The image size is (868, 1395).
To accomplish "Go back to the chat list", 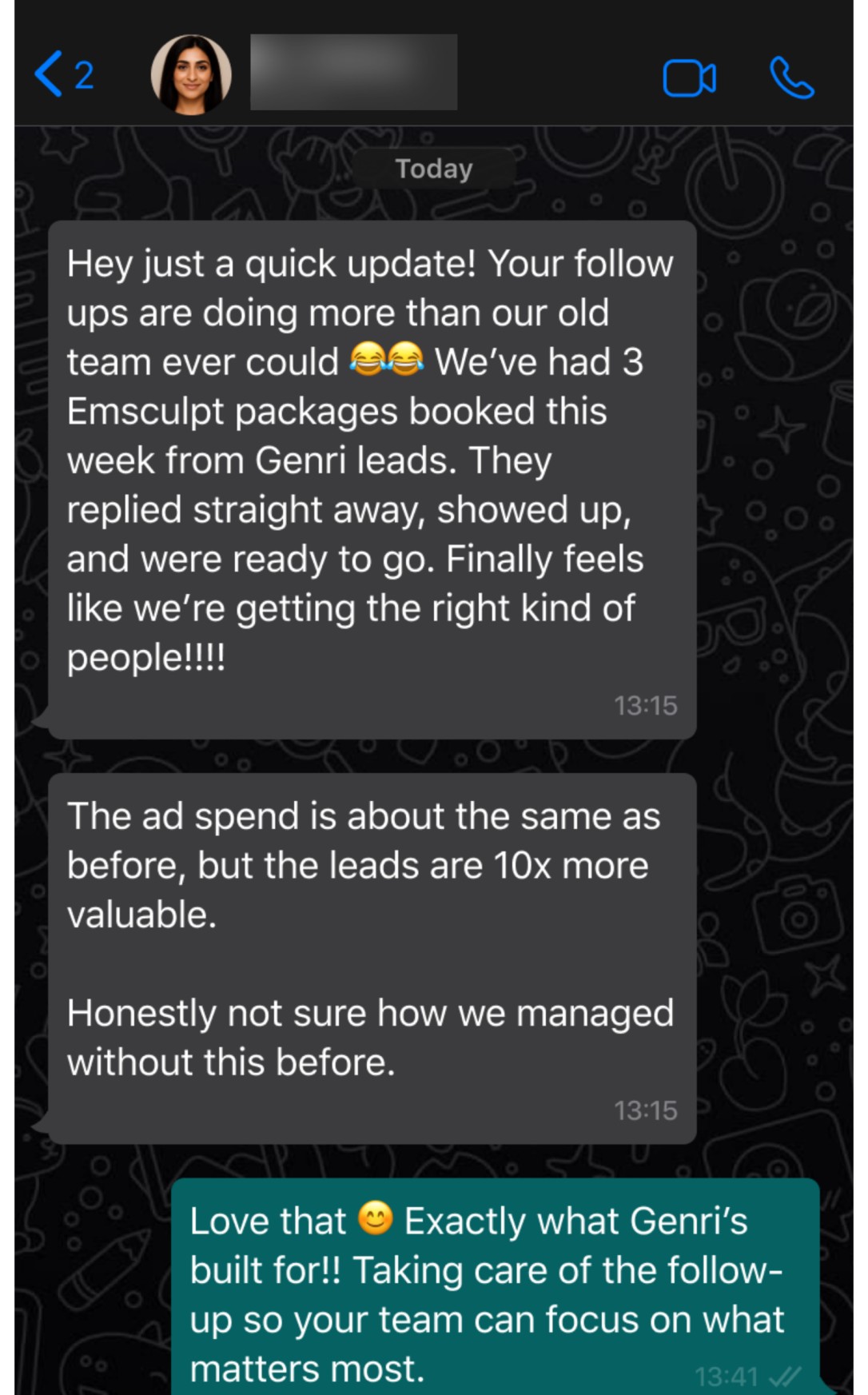I will pyautogui.click(x=62, y=74).
